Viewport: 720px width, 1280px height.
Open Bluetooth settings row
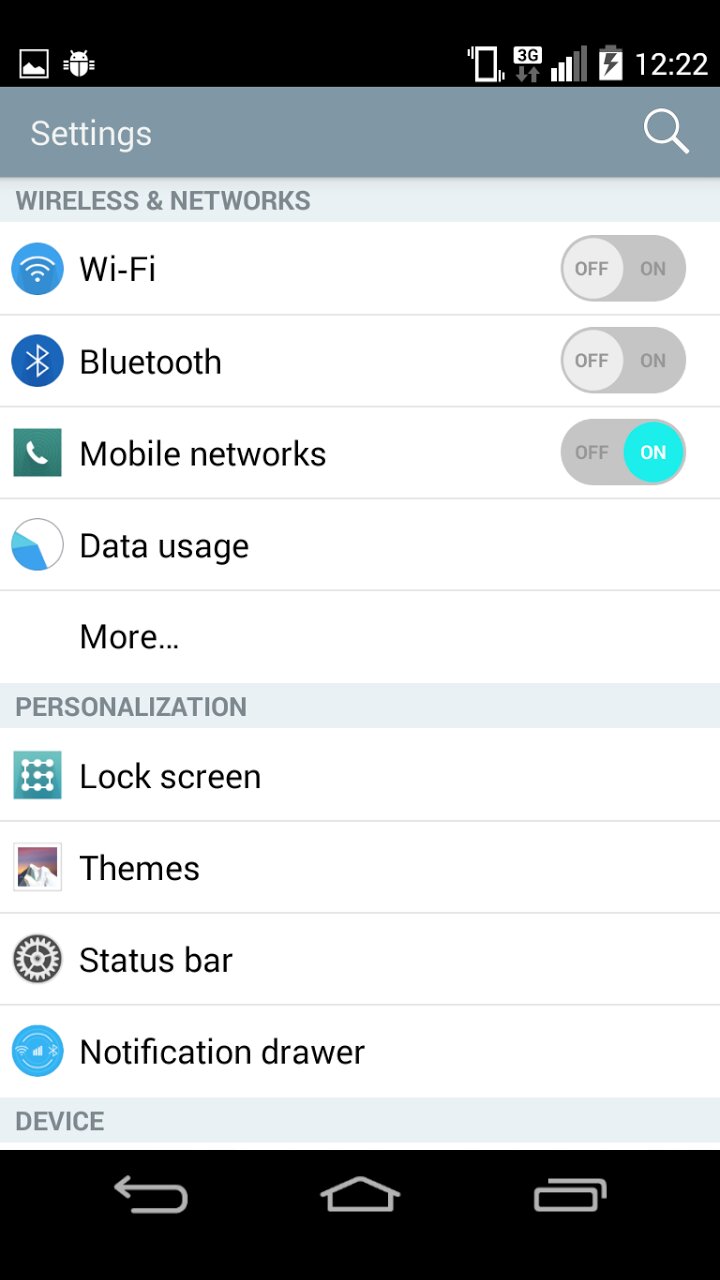pyautogui.click(x=250, y=361)
